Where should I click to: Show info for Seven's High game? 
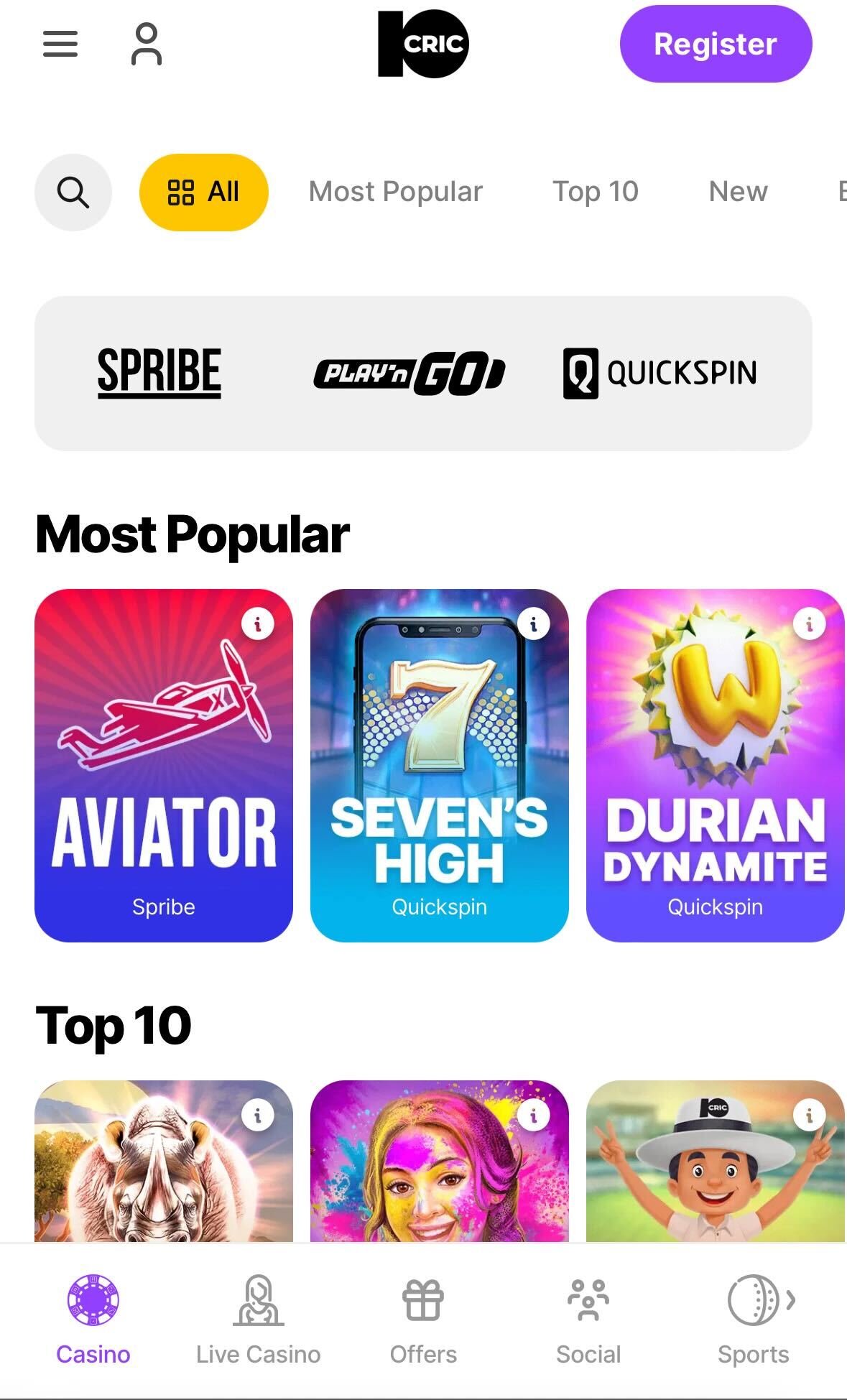coord(533,623)
